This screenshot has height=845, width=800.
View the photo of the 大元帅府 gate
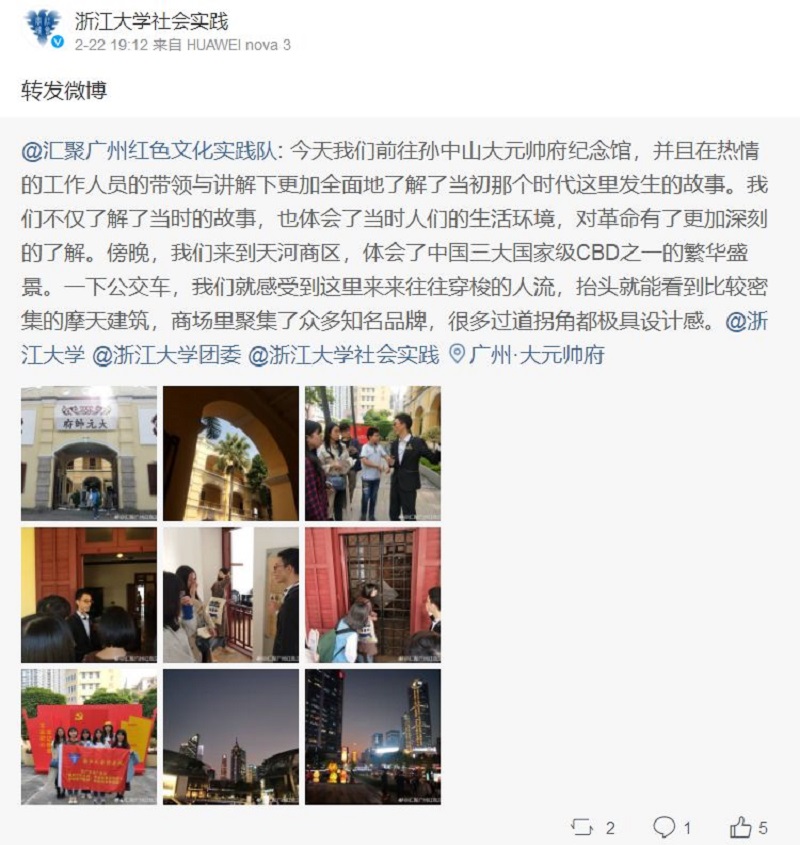click(89, 453)
